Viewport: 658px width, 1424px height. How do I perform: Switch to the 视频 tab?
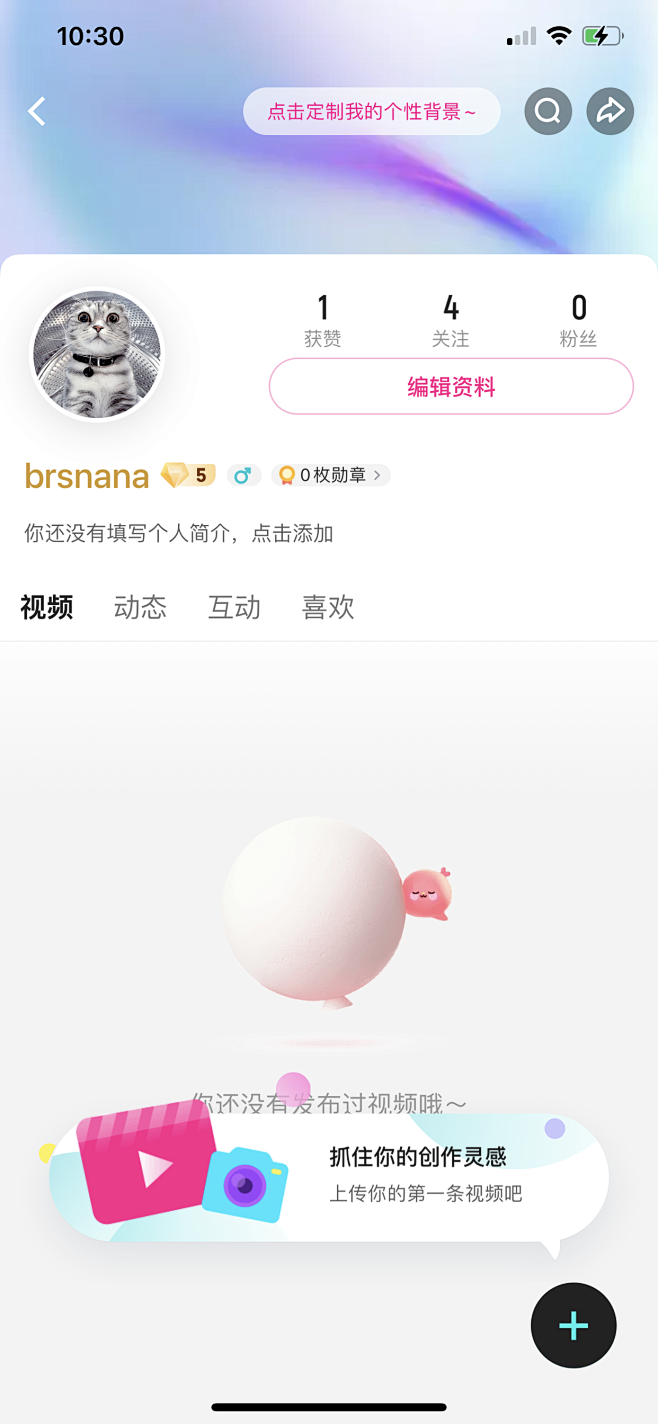[46, 607]
